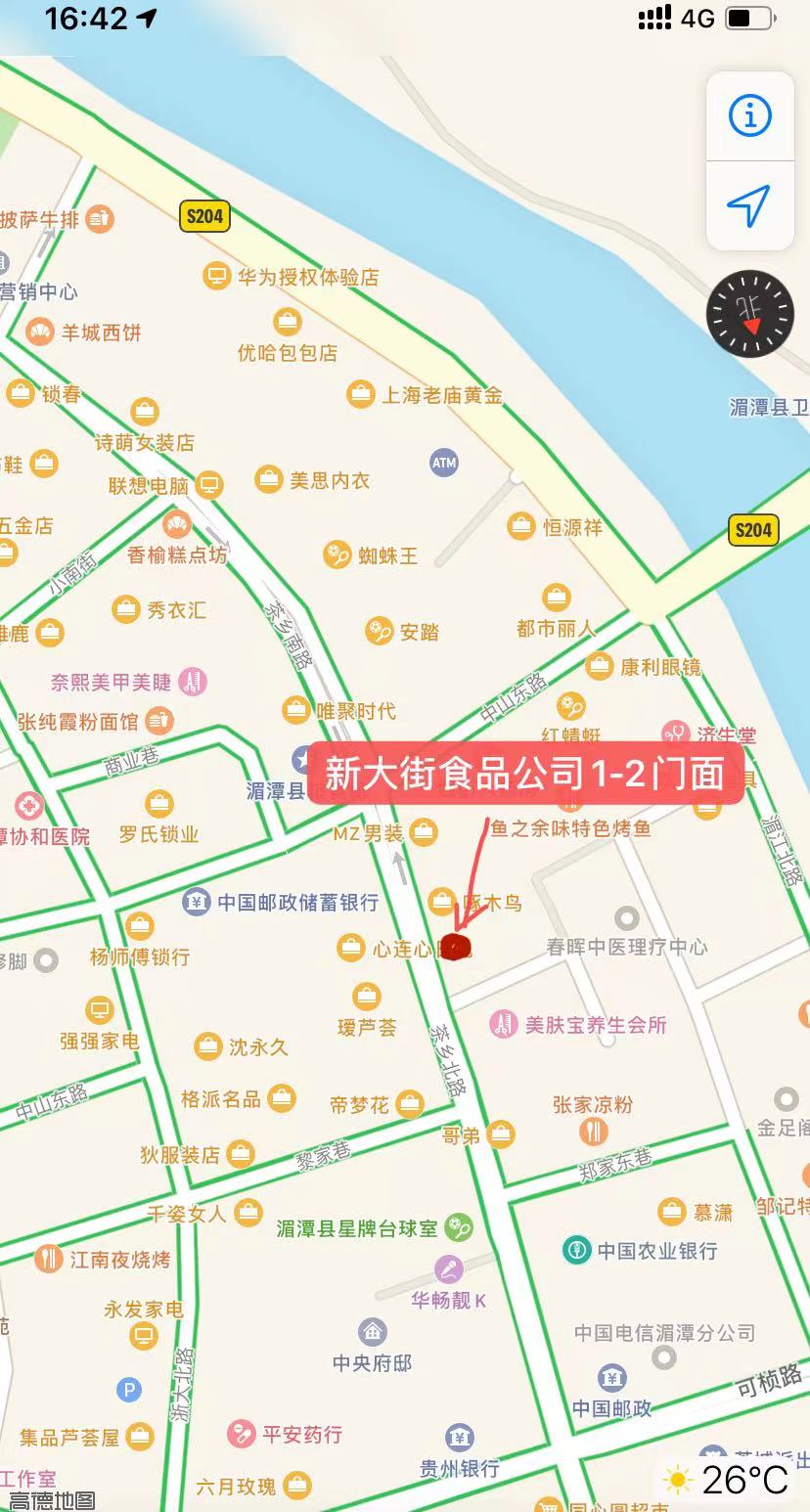Viewport: 810px width, 1512px height.
Task: Select the 华为授权体验店 map marker
Action: point(216,277)
